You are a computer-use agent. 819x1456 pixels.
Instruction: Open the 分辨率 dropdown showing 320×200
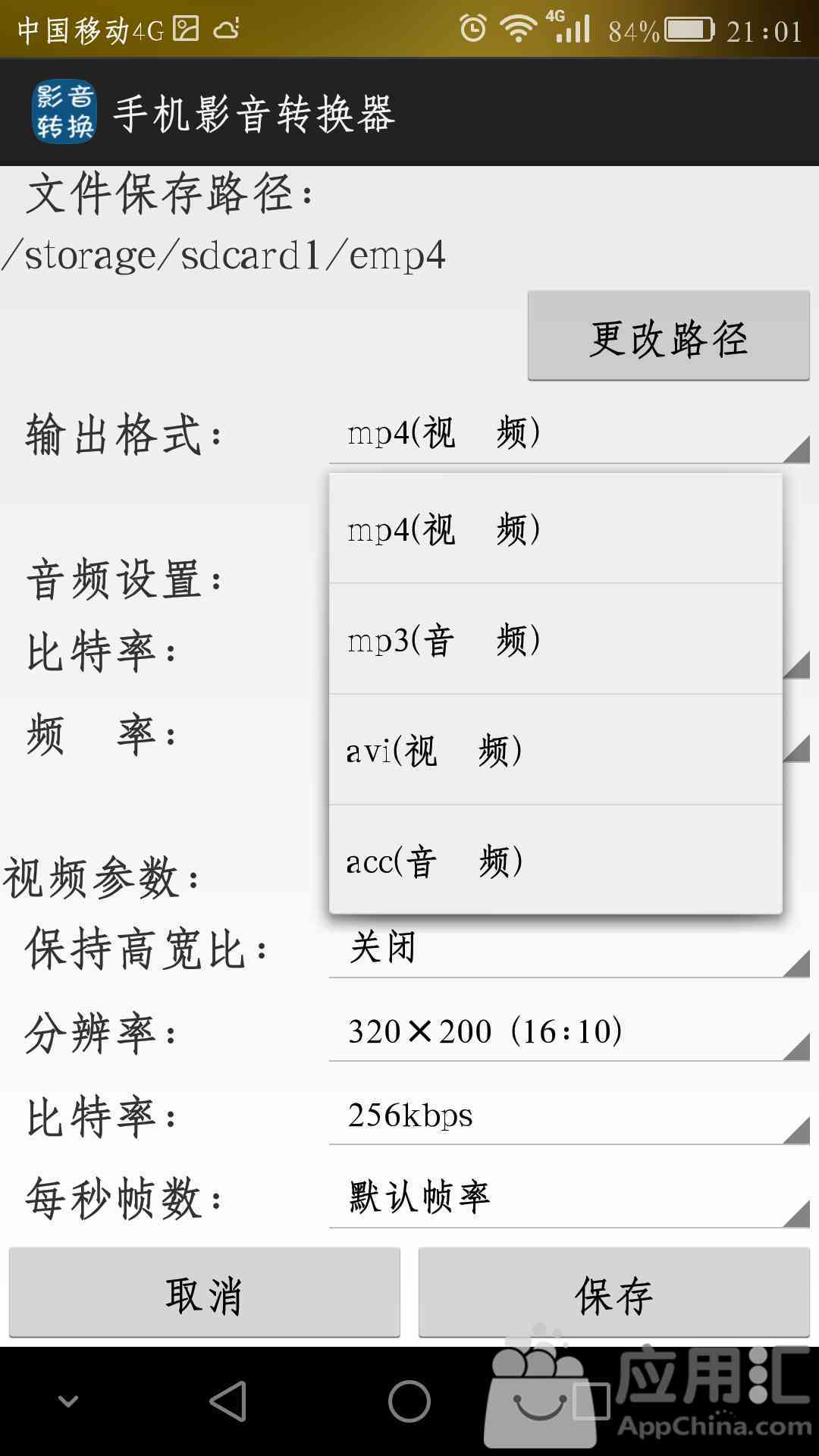[x=570, y=1031]
